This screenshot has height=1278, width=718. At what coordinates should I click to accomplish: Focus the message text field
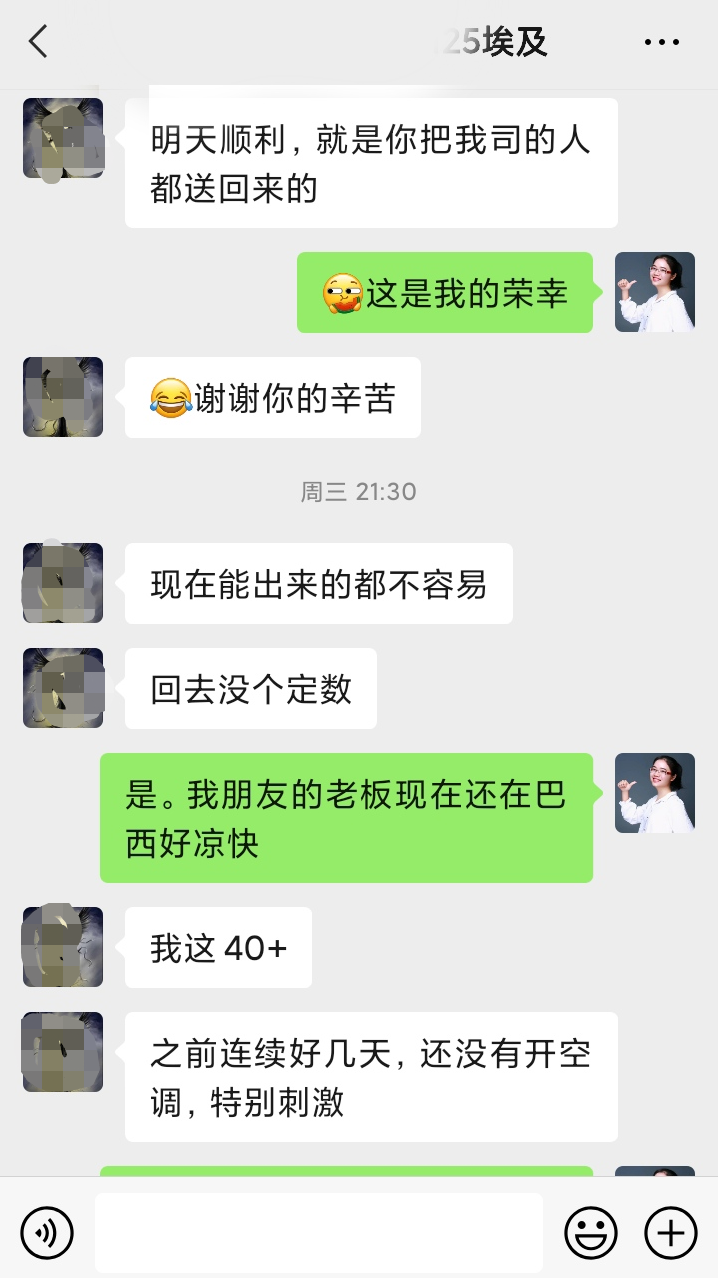319,1232
